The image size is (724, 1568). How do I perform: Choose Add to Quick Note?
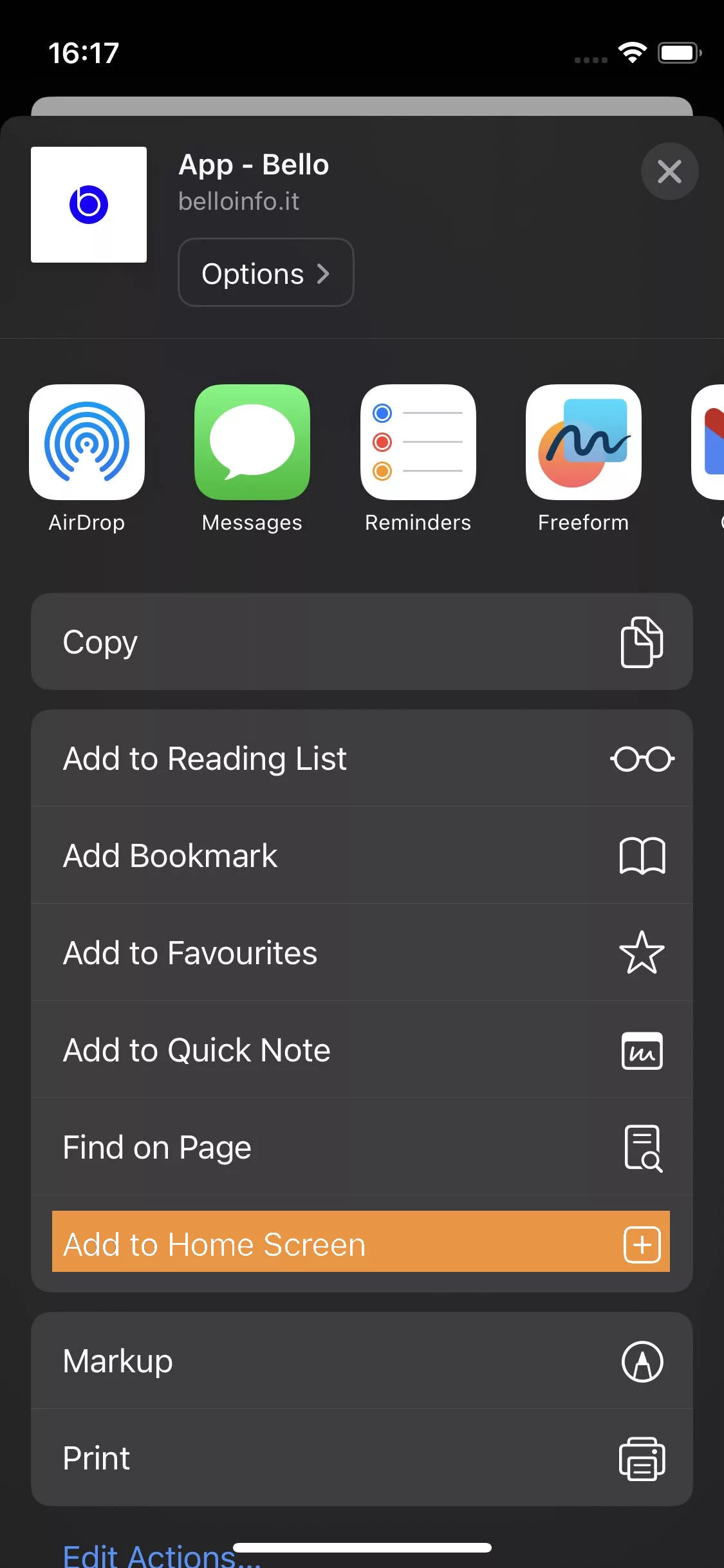362,1050
